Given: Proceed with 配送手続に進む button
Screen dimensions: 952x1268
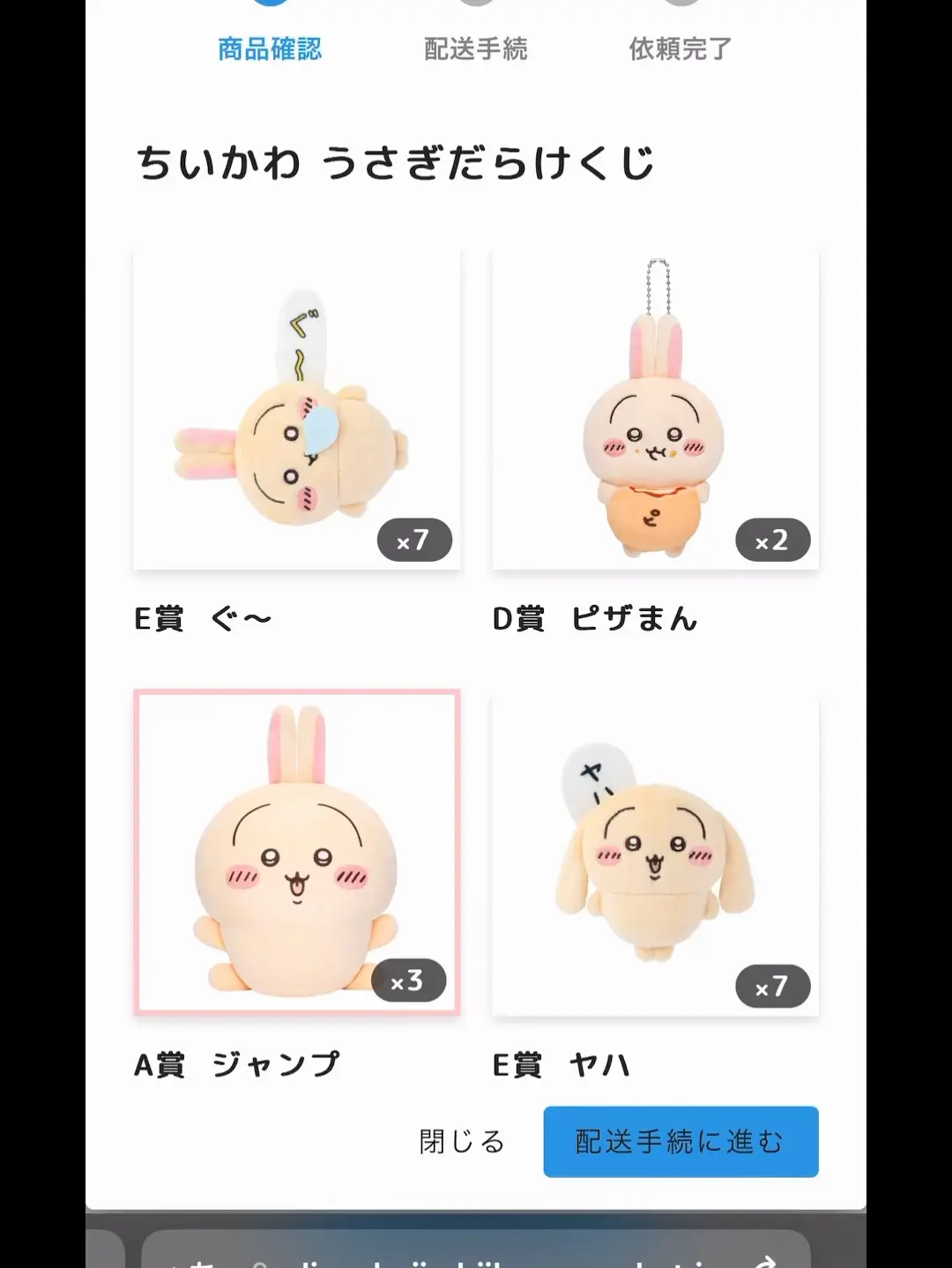Looking at the screenshot, I should 681,1142.
